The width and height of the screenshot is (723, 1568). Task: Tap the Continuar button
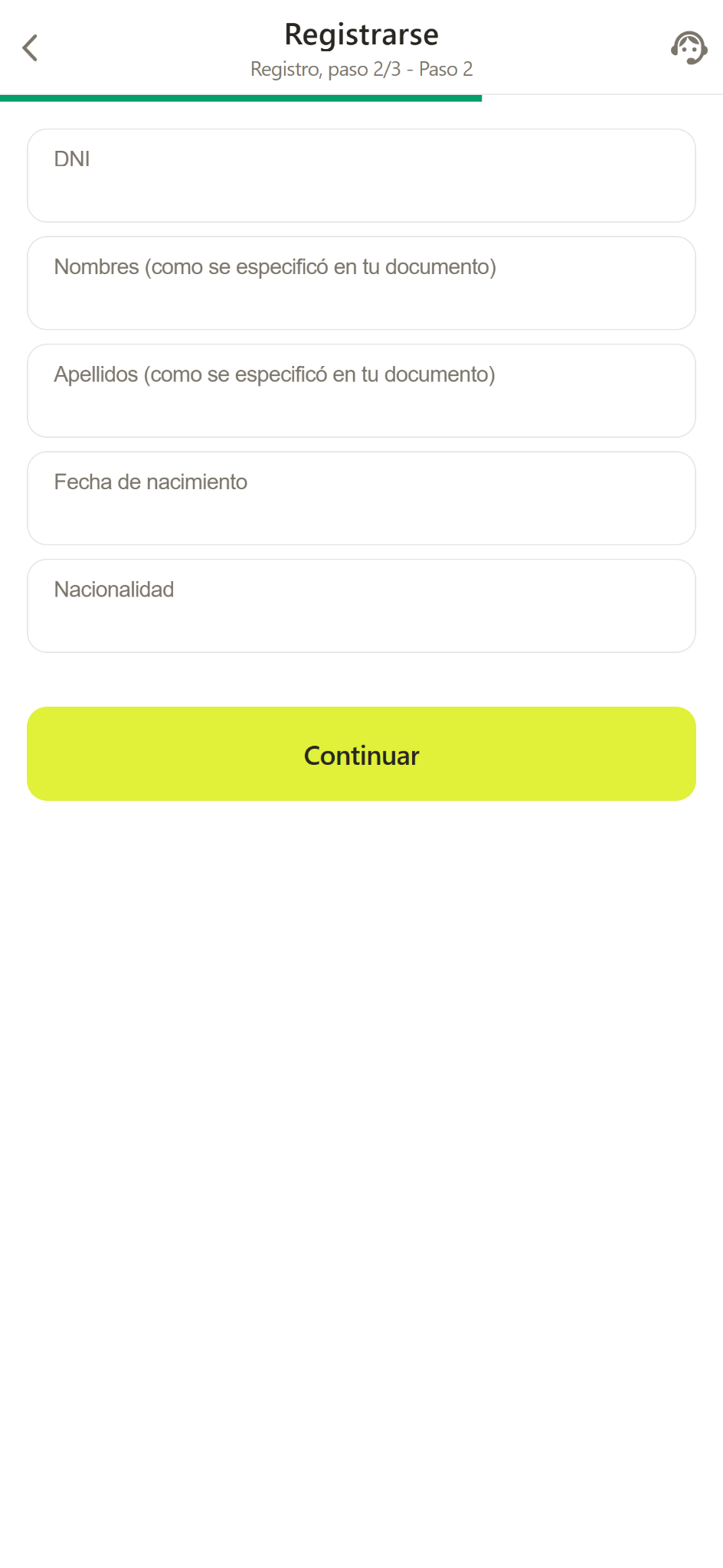pyautogui.click(x=361, y=754)
